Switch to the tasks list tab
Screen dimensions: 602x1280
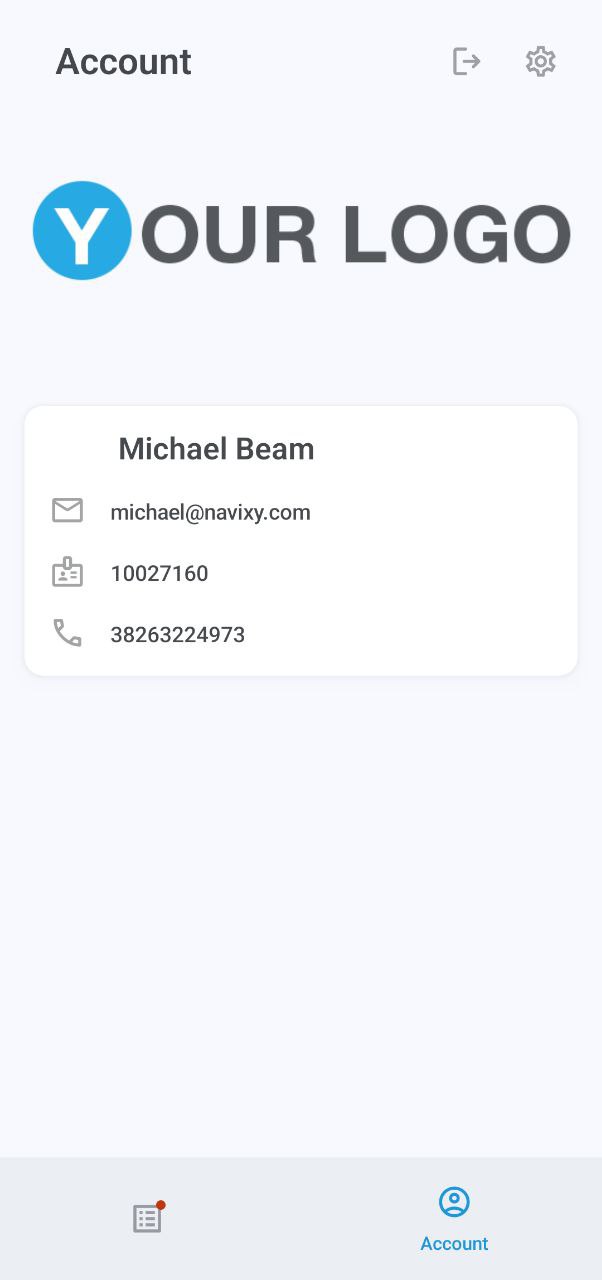click(148, 1218)
